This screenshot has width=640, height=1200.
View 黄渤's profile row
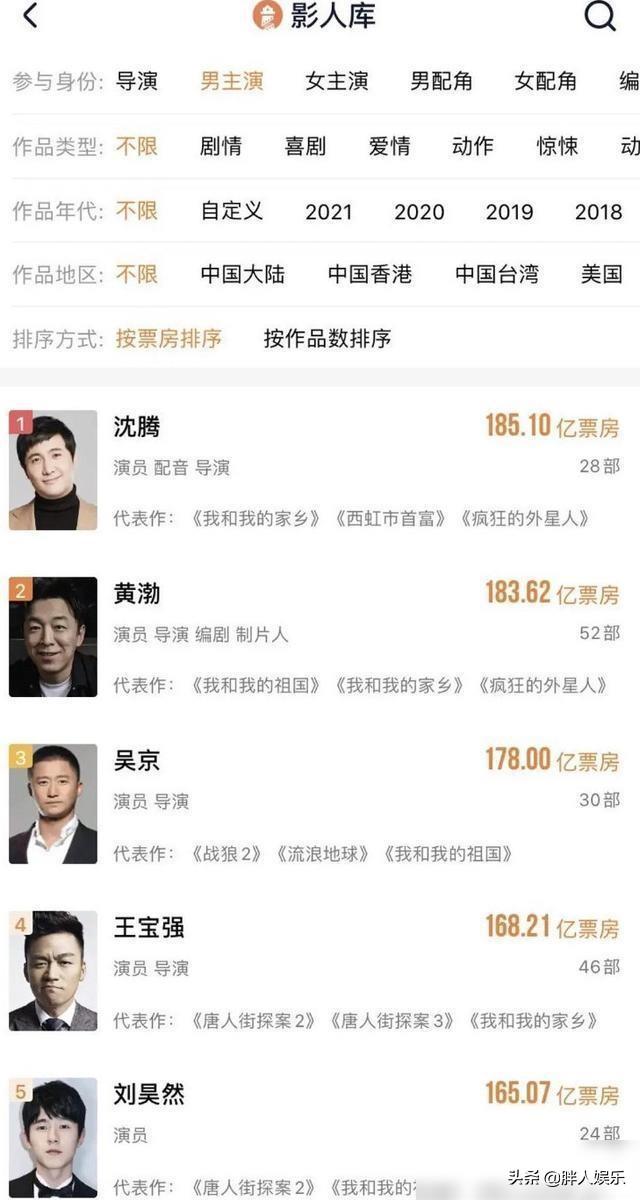pos(137,594)
